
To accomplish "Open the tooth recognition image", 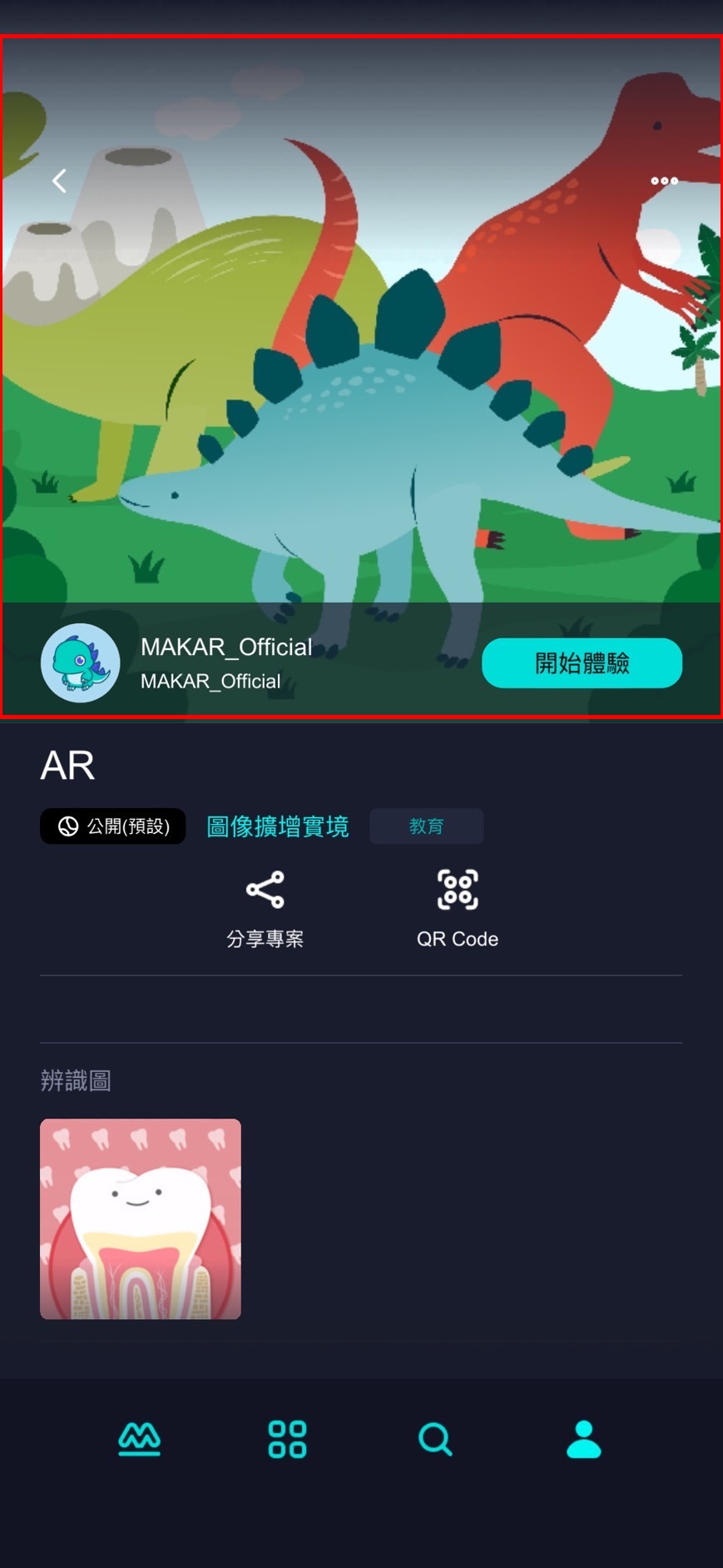I will (141, 1218).
